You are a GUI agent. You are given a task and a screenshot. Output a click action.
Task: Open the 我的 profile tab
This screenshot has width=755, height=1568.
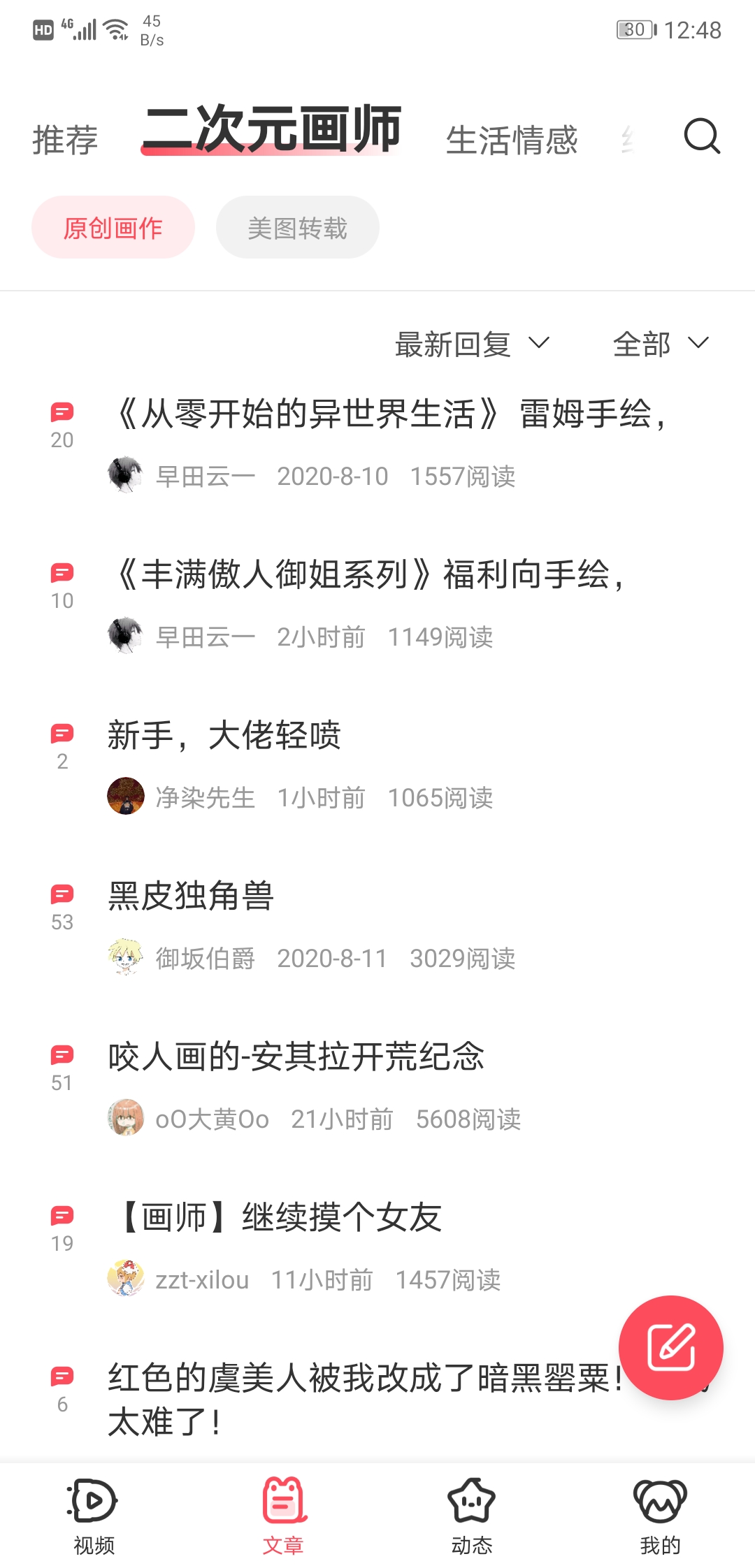coord(660,1515)
